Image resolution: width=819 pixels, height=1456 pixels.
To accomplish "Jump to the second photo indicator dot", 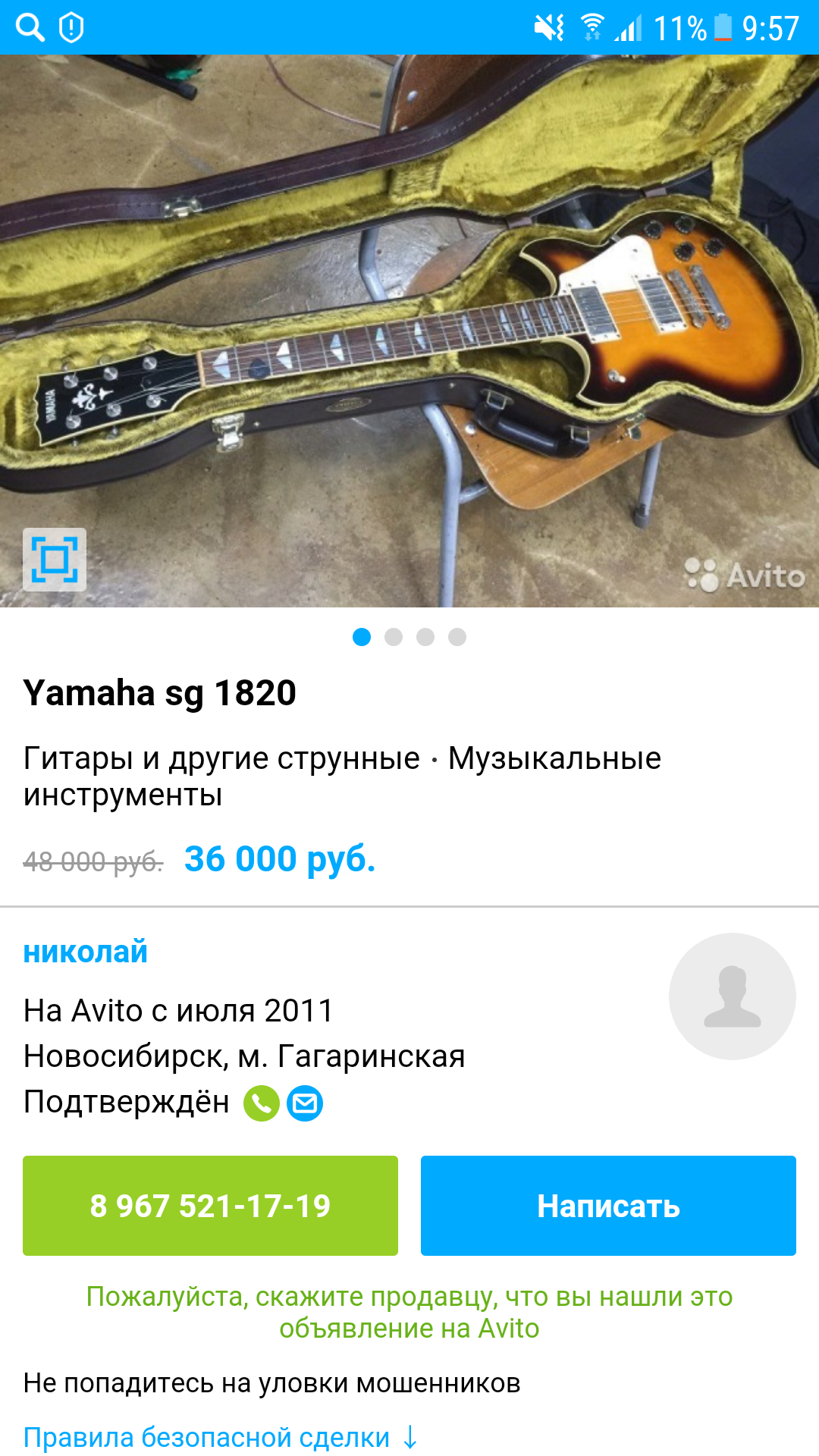I will pos(394,637).
